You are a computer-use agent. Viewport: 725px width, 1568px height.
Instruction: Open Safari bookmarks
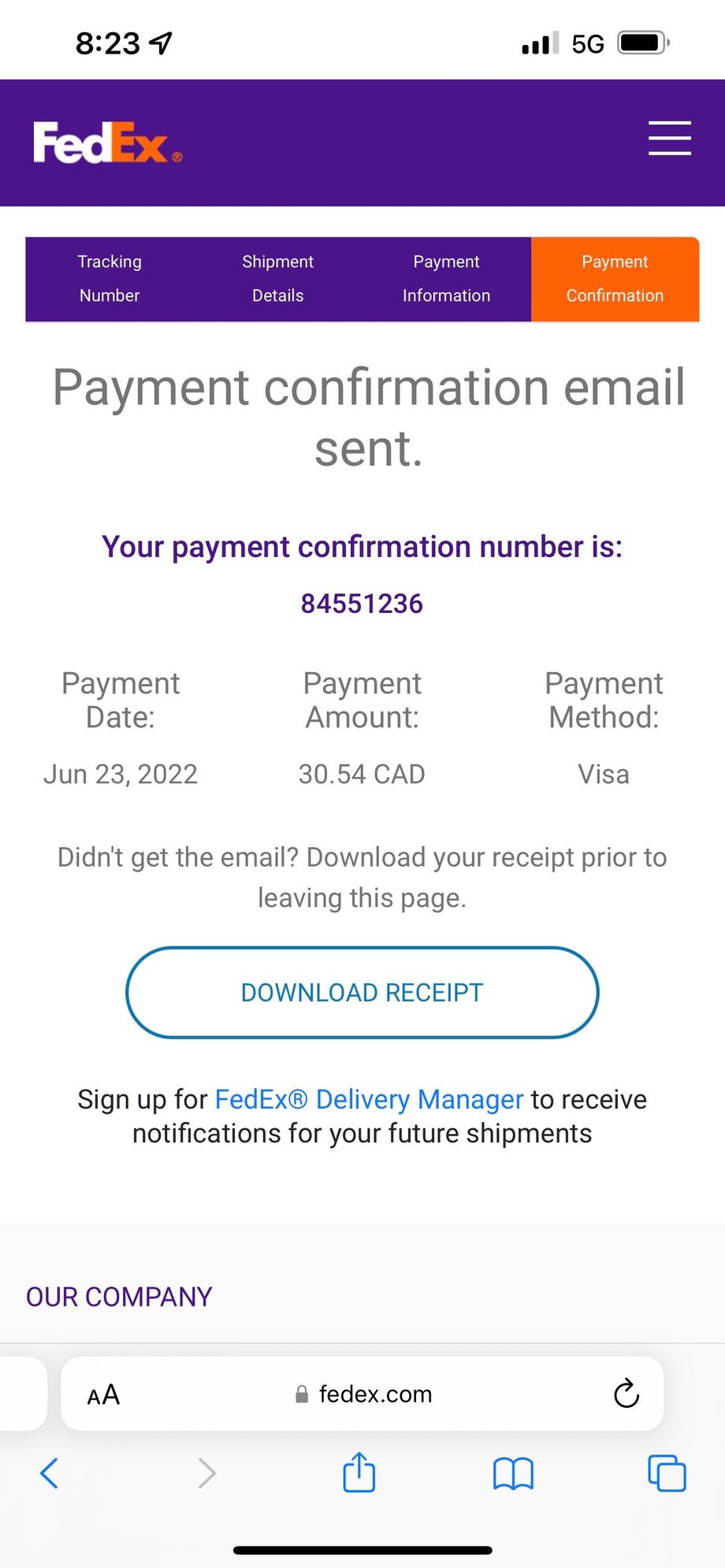click(513, 1473)
